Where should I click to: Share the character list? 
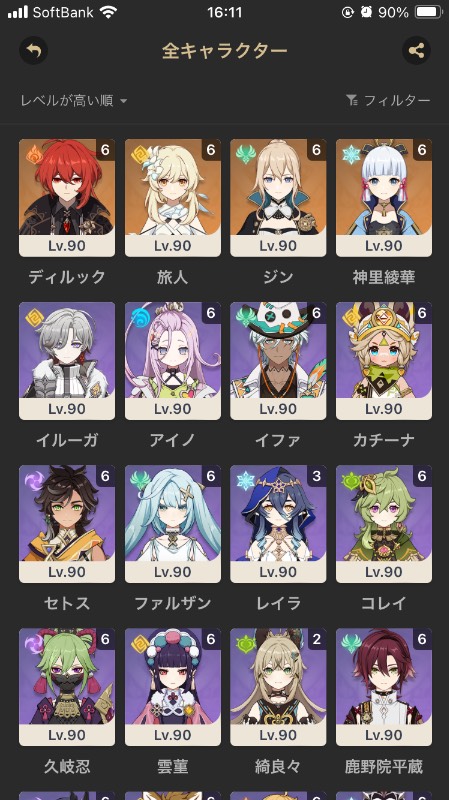(x=416, y=51)
